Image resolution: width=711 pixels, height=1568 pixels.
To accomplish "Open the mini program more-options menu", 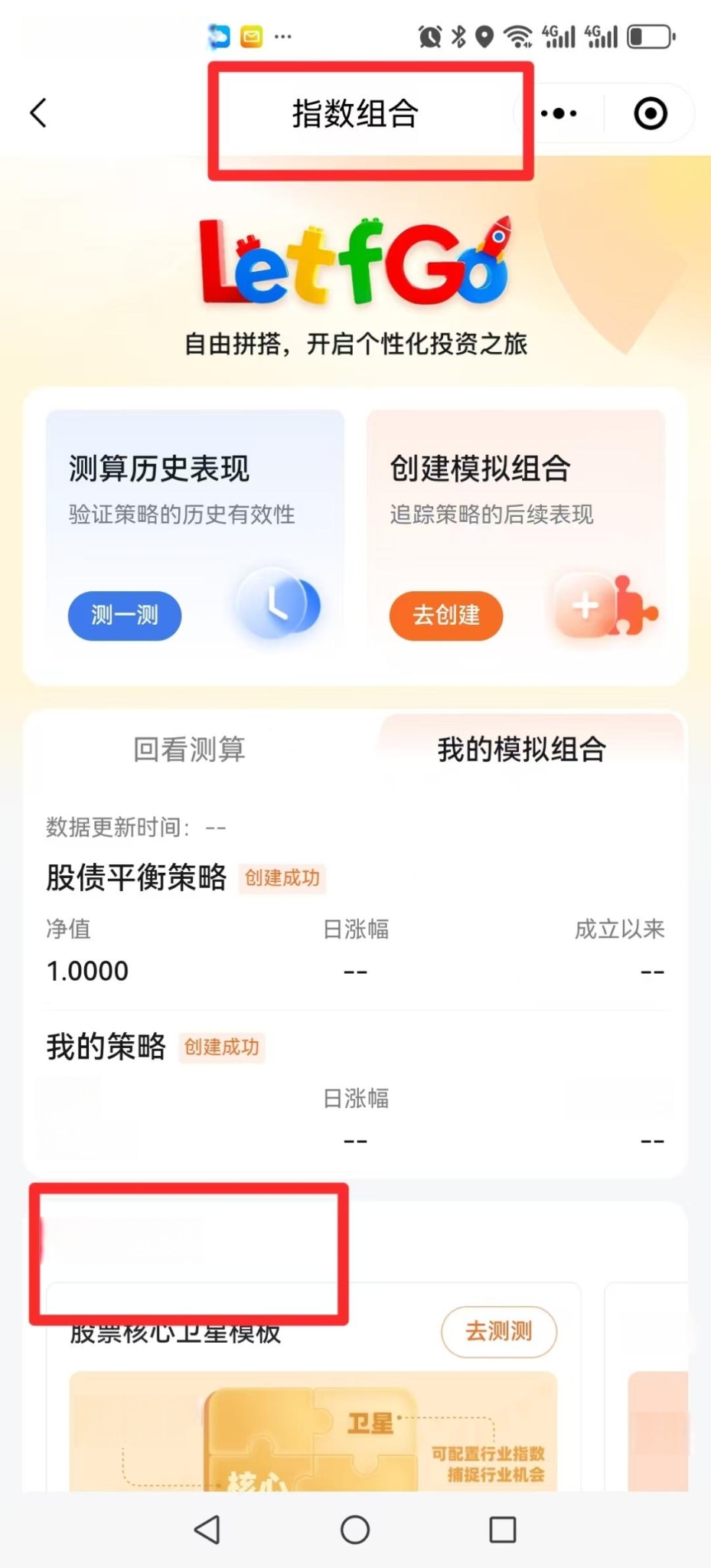I will [559, 113].
